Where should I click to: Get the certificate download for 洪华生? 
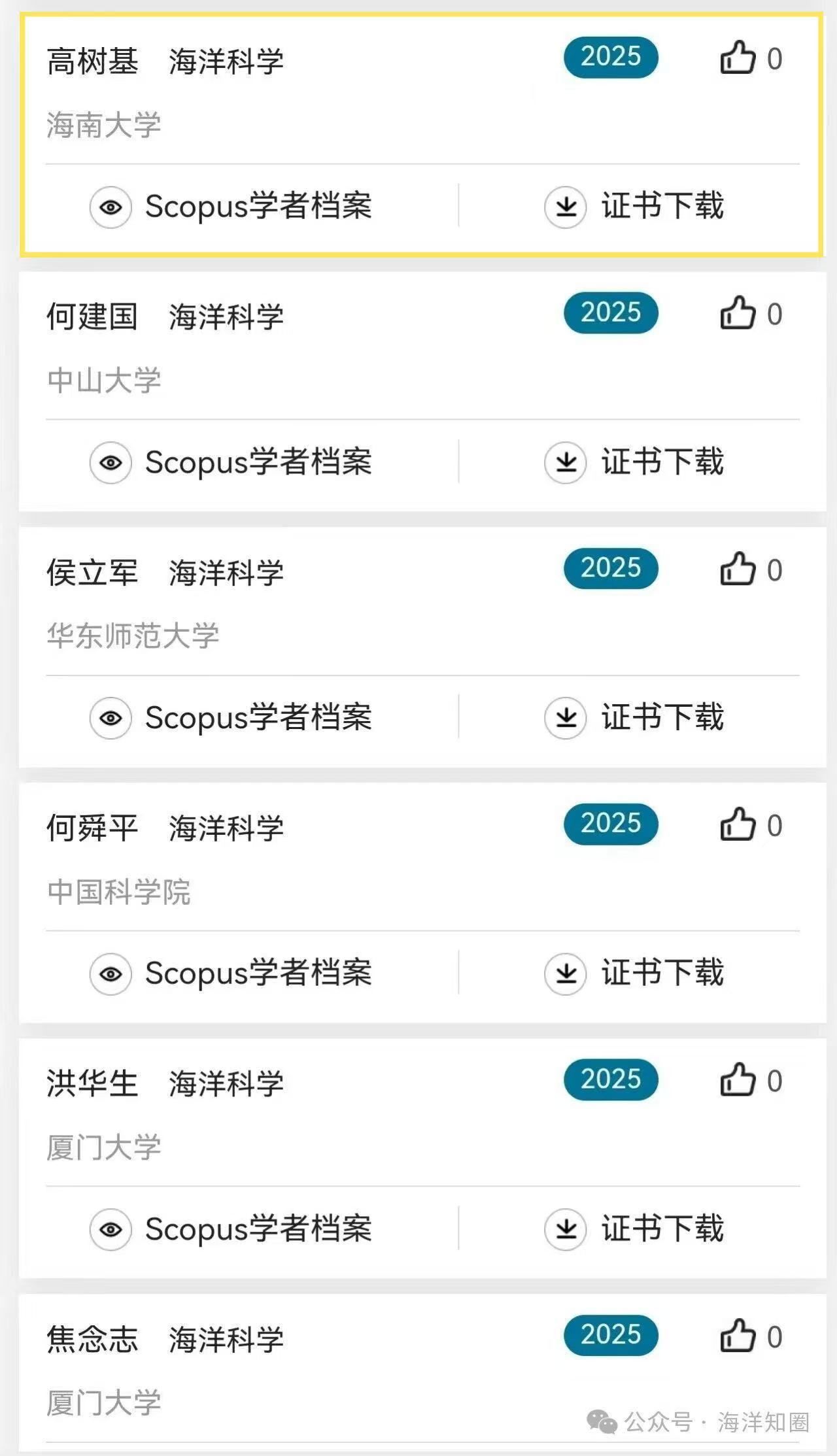coord(634,1229)
